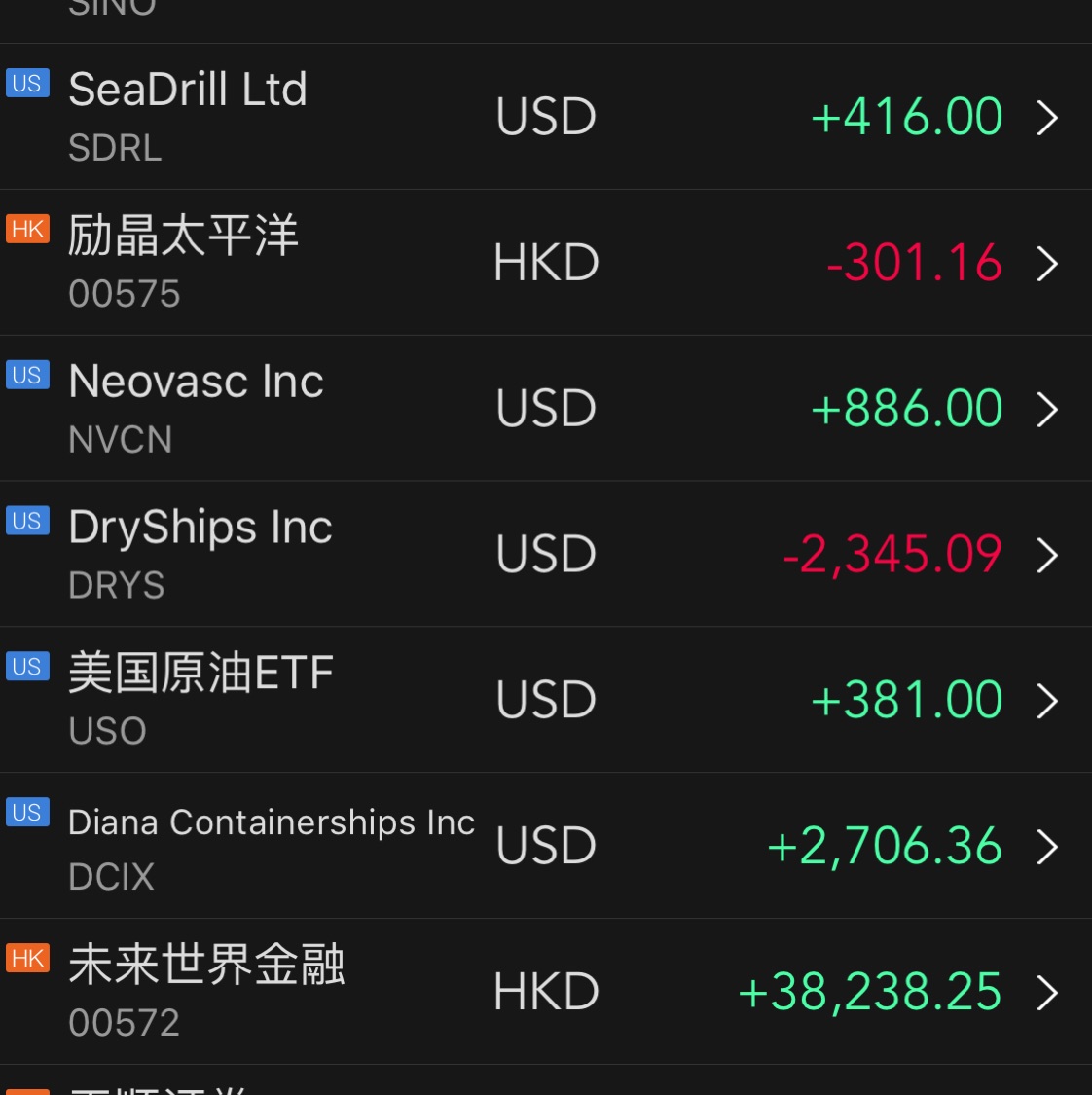View 未来世界金融 00572 details
Viewport: 1092px width, 1095px height.
coord(545,992)
